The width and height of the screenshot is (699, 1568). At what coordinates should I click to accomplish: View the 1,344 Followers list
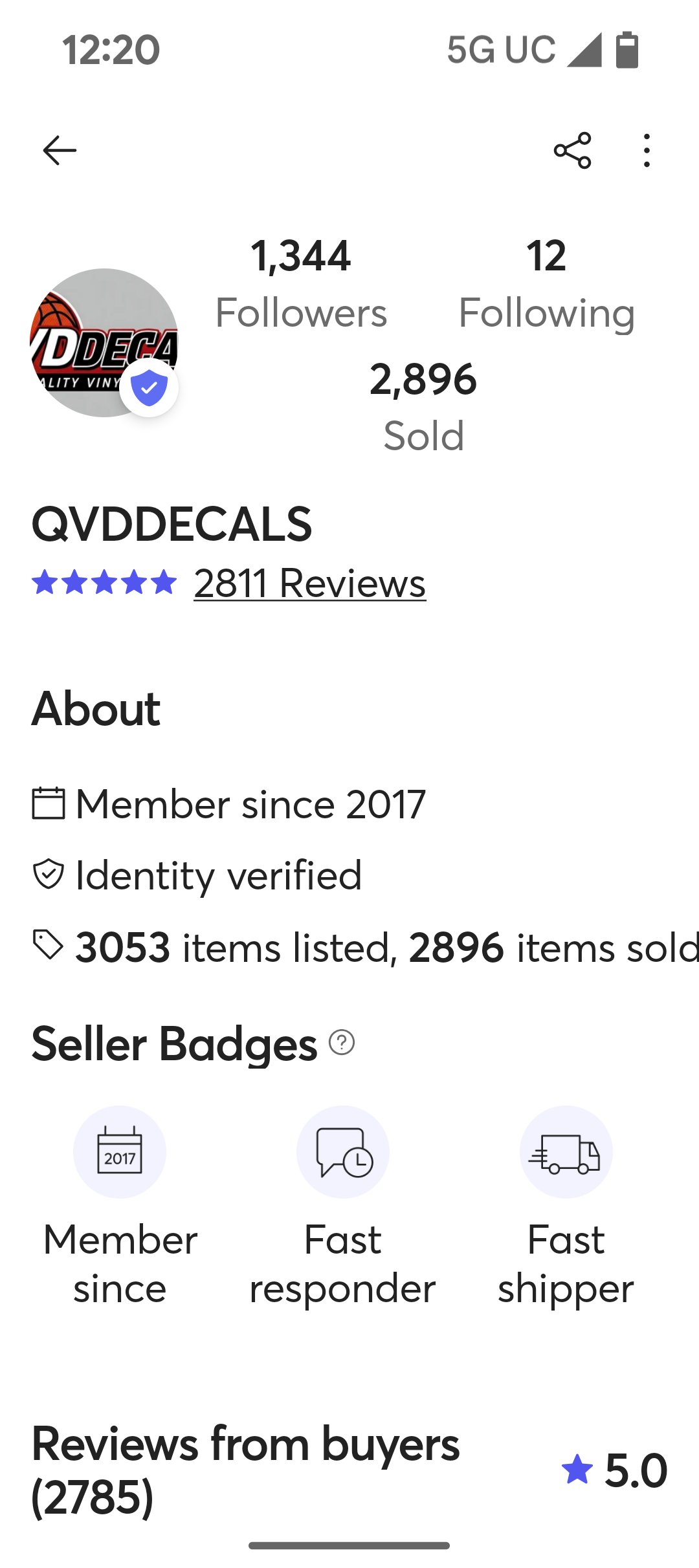[x=301, y=283]
